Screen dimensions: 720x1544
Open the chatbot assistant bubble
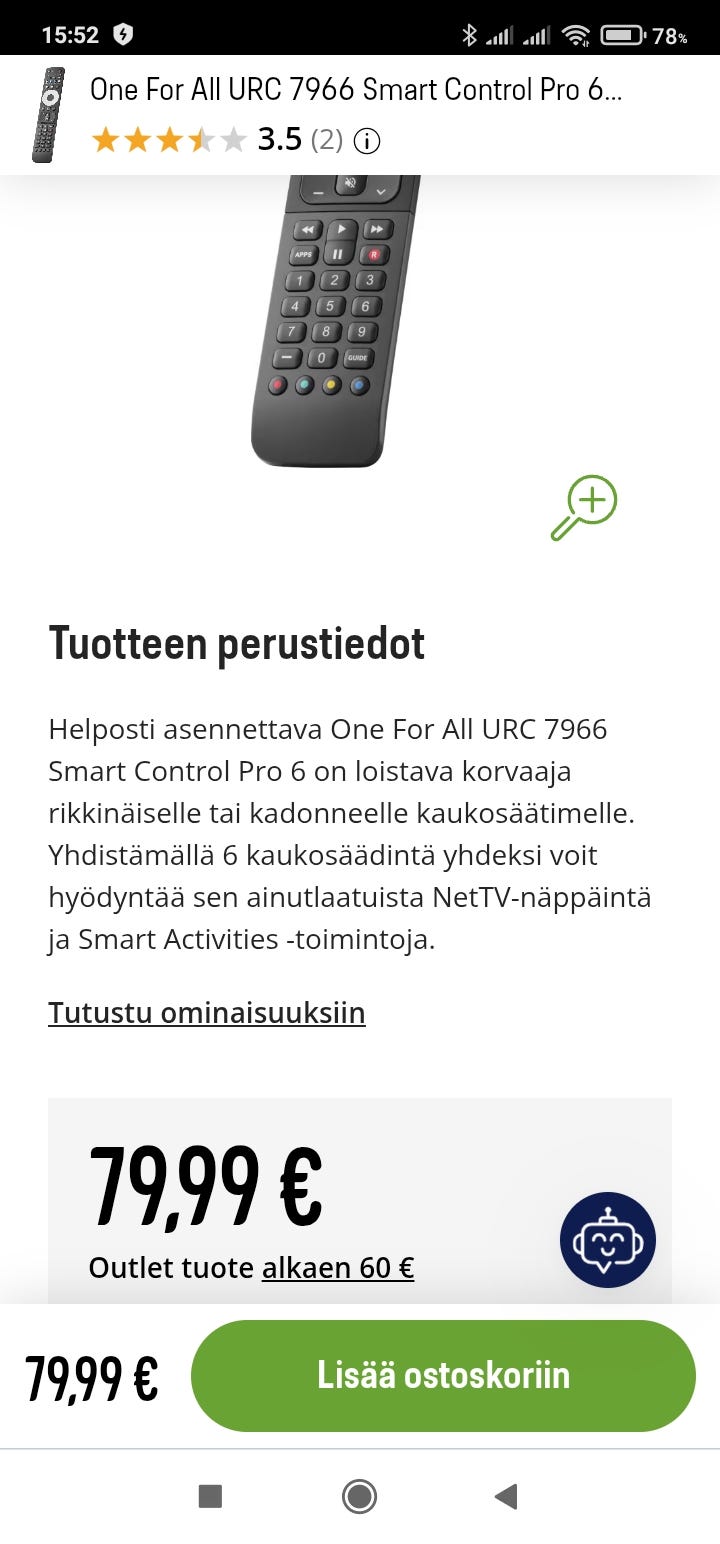click(607, 1240)
